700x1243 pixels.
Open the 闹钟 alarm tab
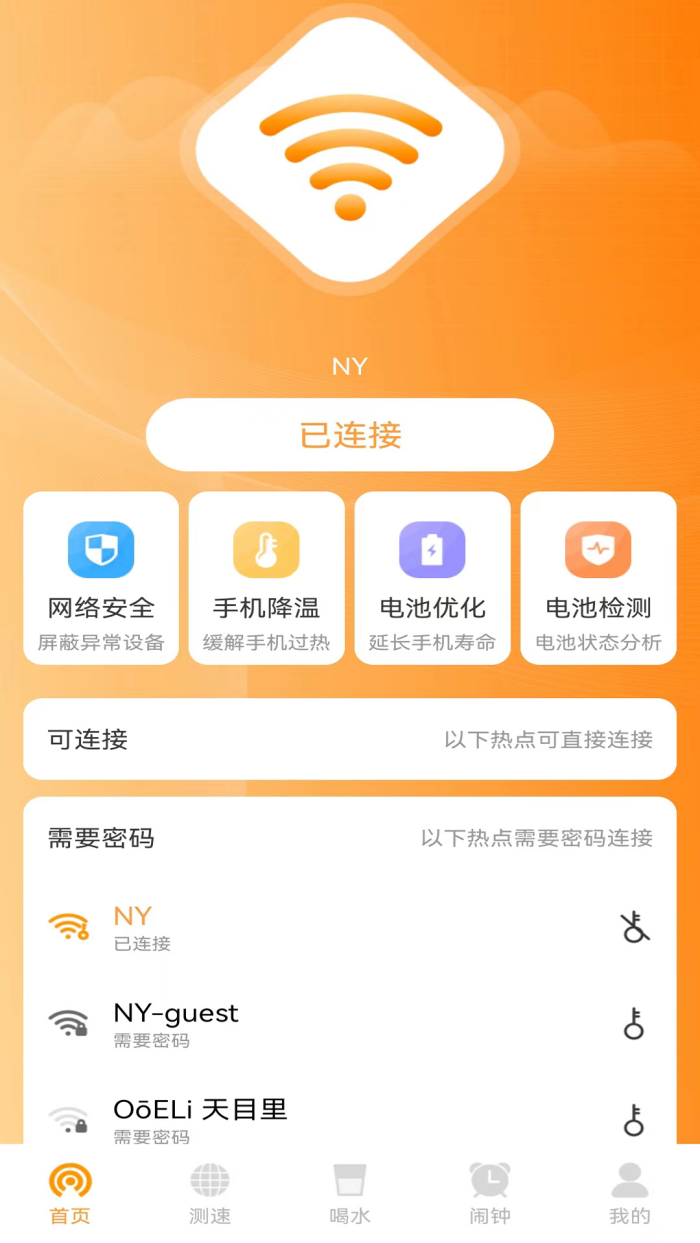pos(490,1193)
